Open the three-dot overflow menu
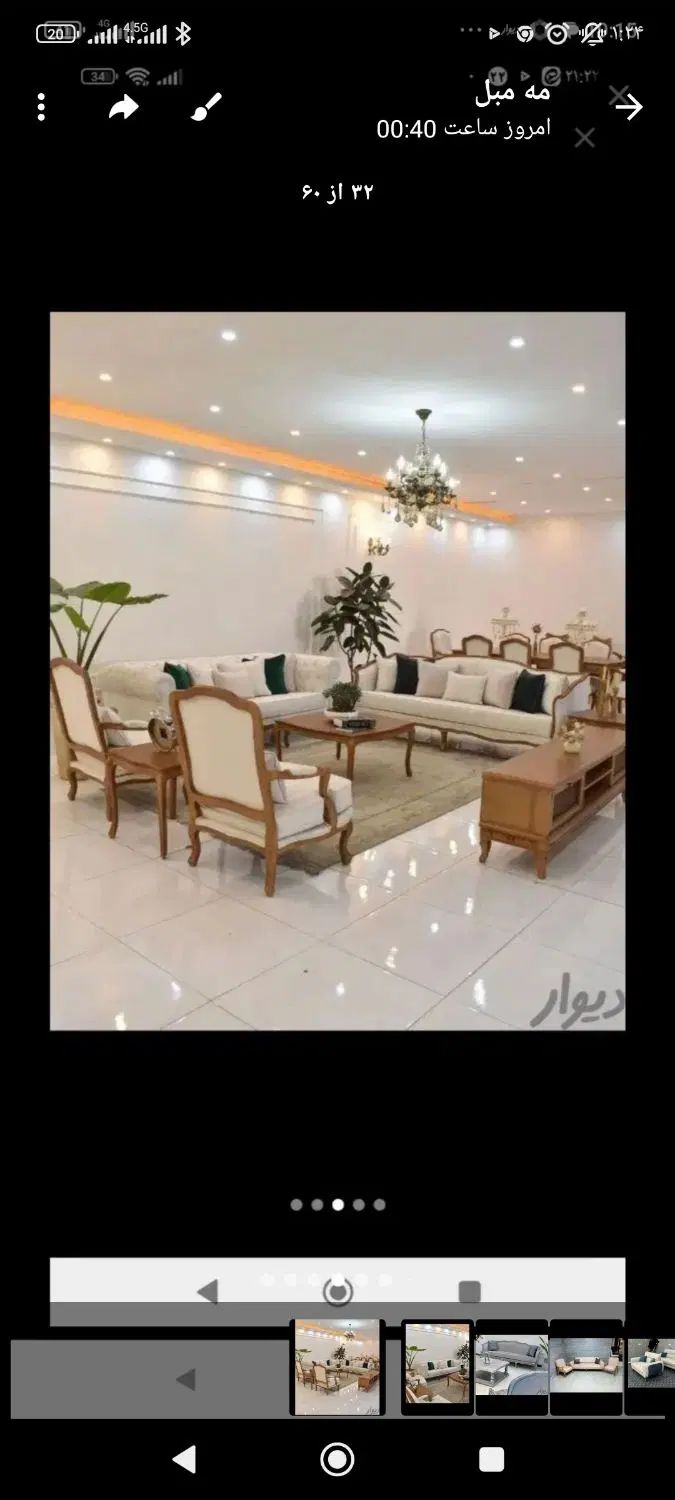Image resolution: width=675 pixels, height=1500 pixels. [41, 107]
